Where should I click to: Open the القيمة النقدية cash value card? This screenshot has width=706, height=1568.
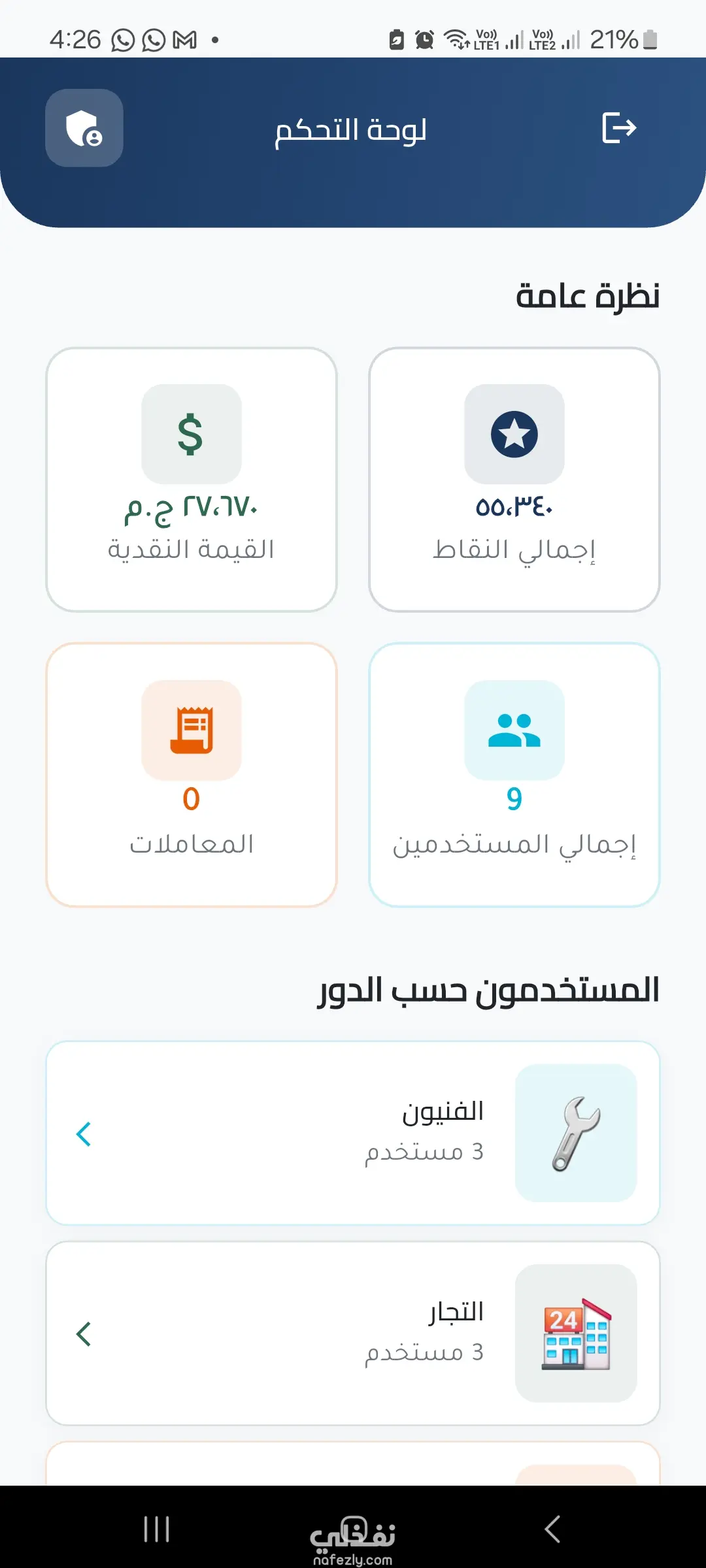point(192,480)
